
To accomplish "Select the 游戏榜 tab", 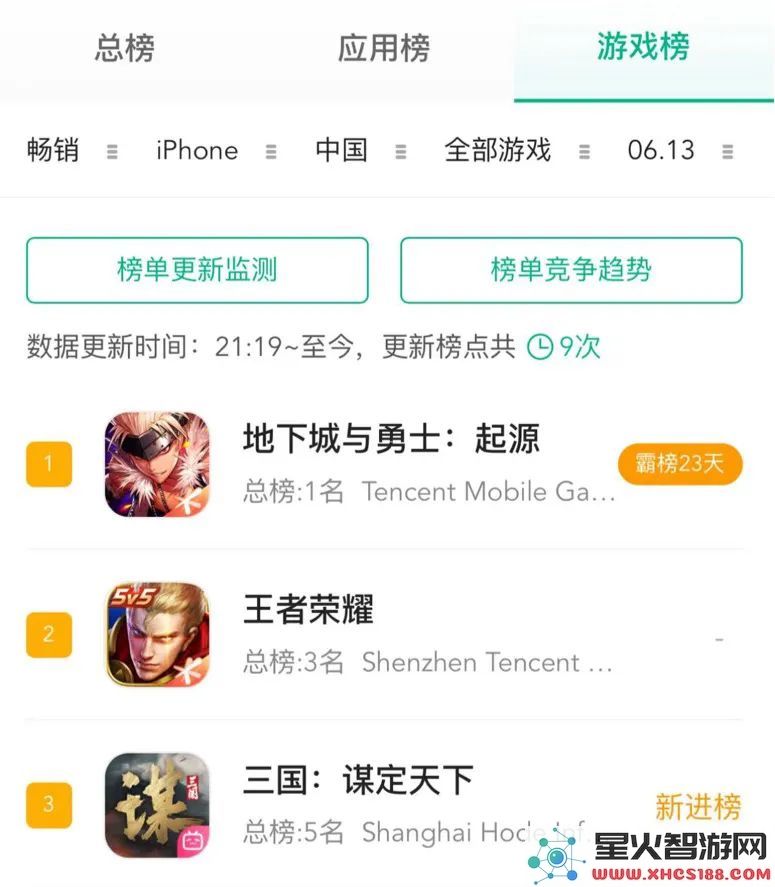I will click(643, 47).
